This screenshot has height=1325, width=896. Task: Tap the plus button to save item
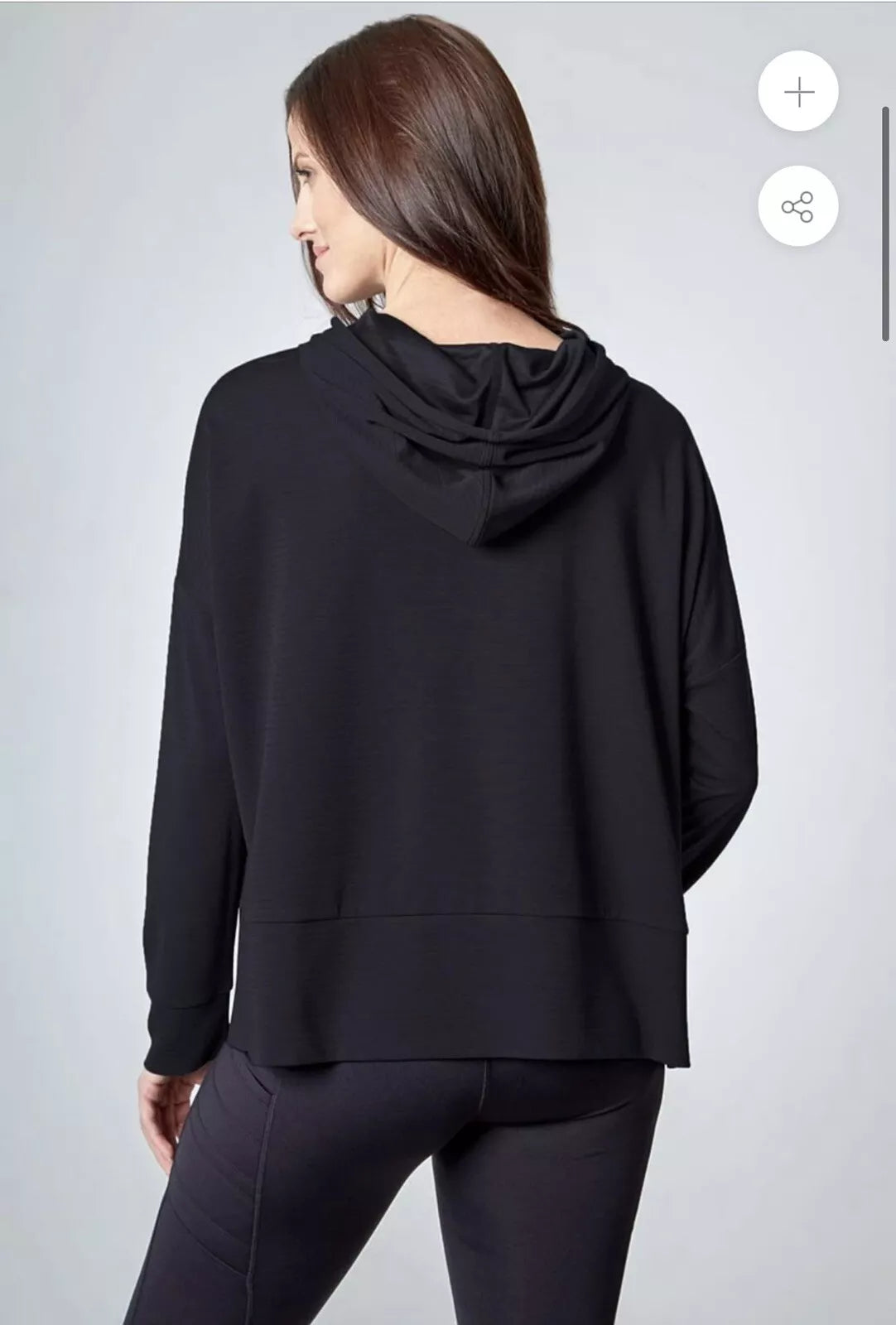click(x=798, y=91)
